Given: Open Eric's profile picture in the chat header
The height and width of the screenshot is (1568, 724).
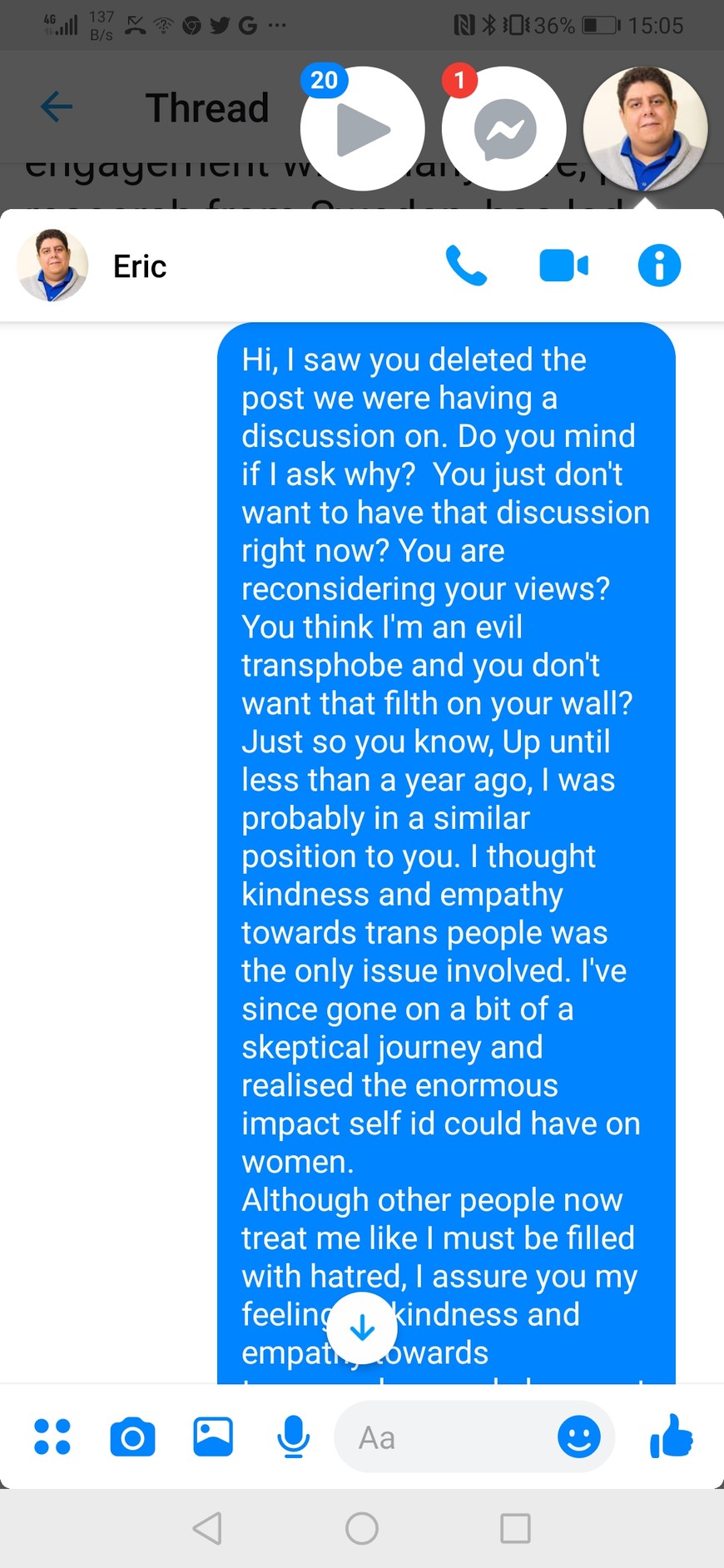Looking at the screenshot, I should tap(52, 266).
